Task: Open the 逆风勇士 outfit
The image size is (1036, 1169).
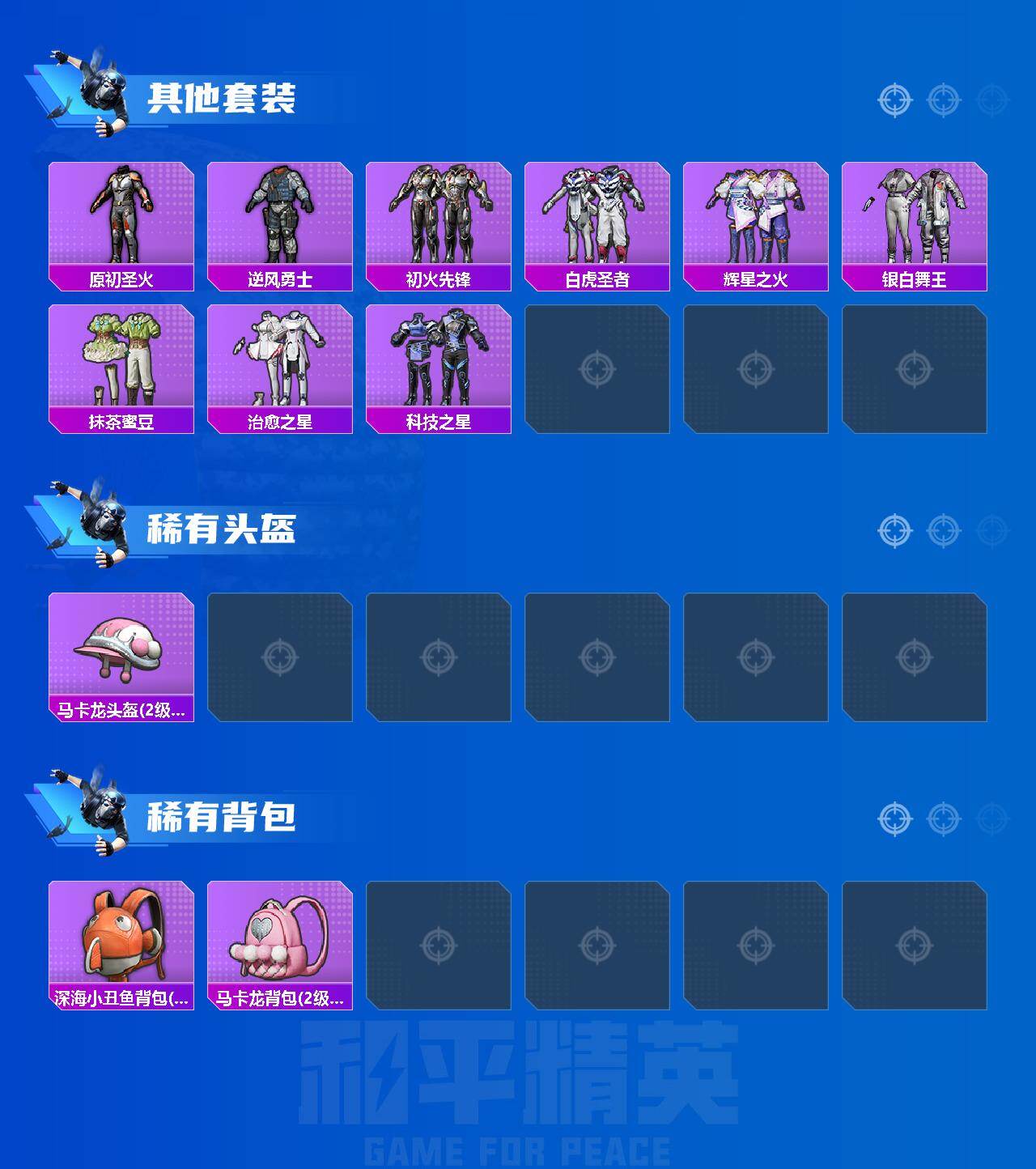Action: pyautogui.click(x=280, y=219)
